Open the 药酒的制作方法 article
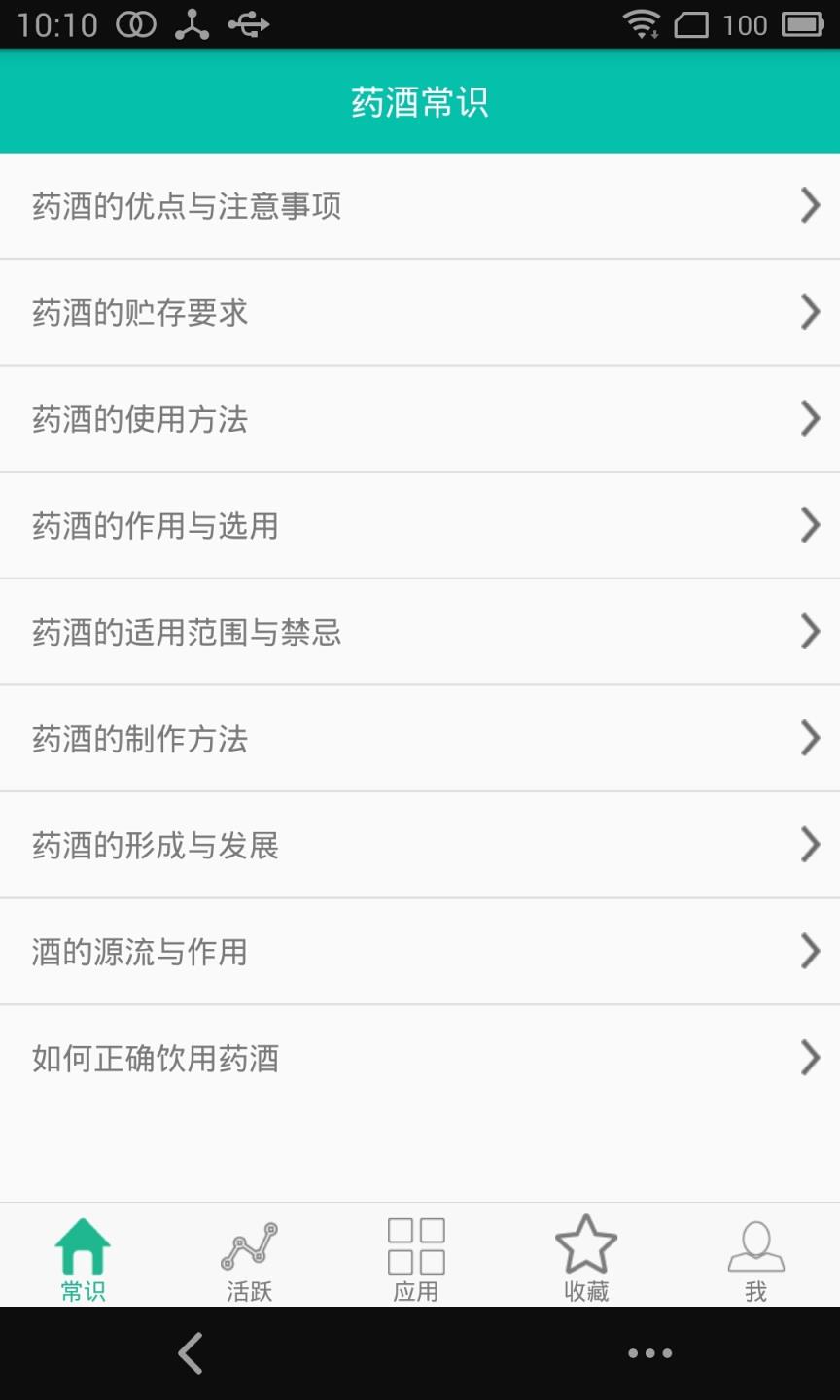Image resolution: width=840 pixels, height=1400 pixels. (420, 739)
